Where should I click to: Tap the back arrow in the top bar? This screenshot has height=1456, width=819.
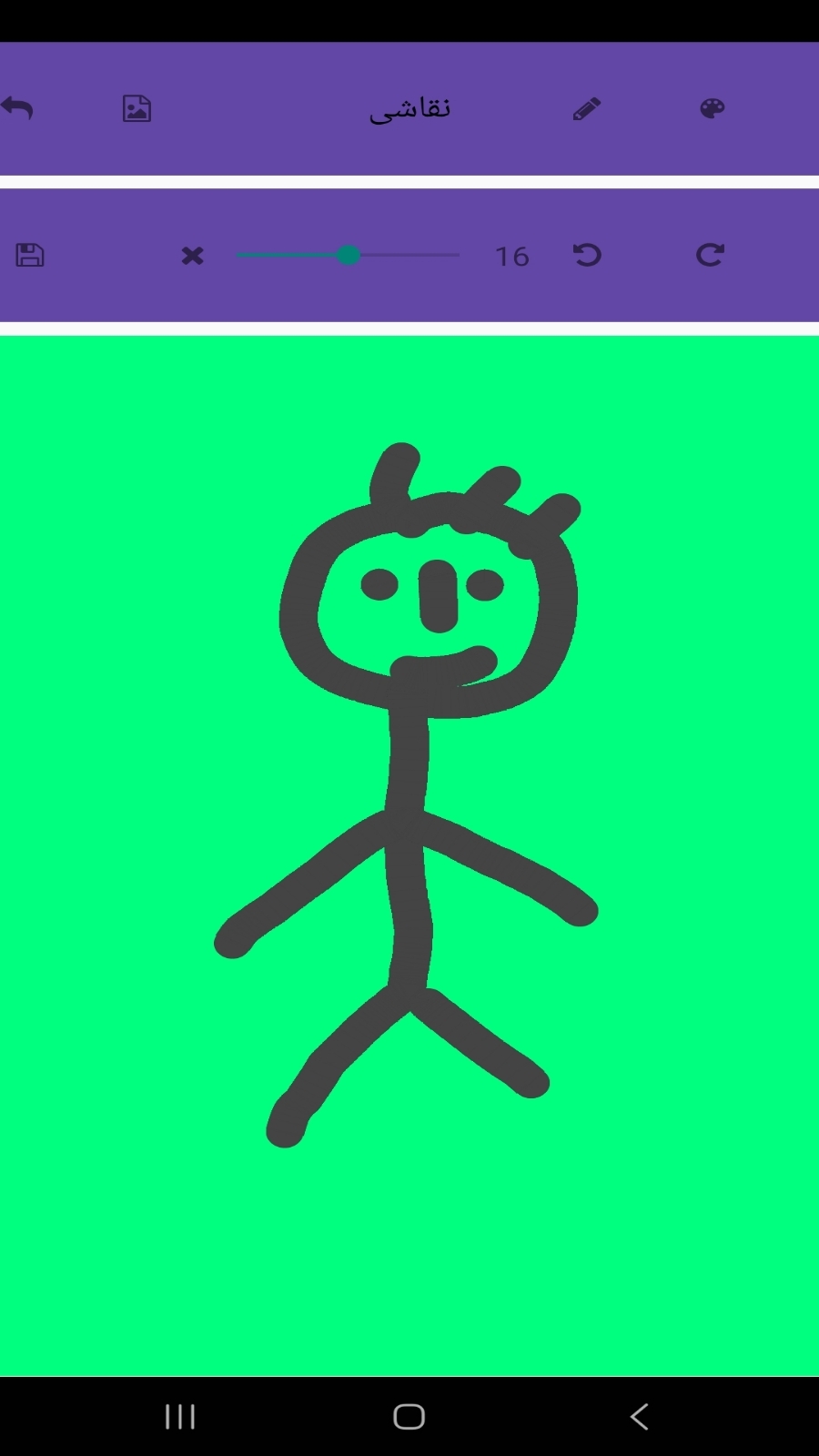coord(18,108)
